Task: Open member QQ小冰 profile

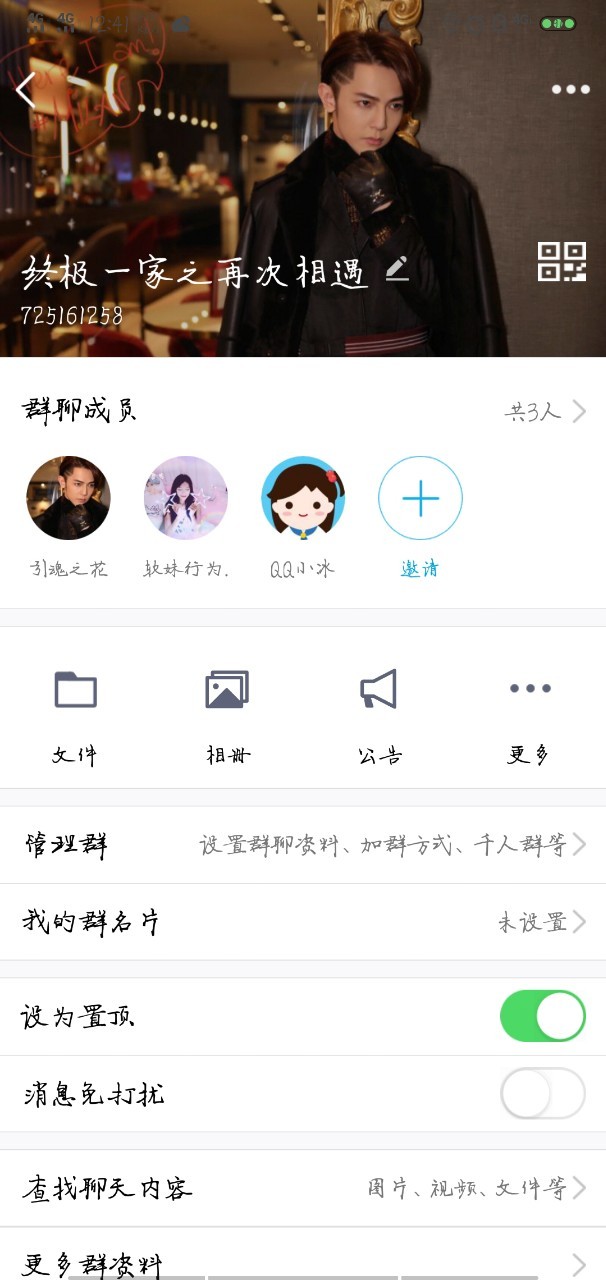Action: click(x=303, y=499)
